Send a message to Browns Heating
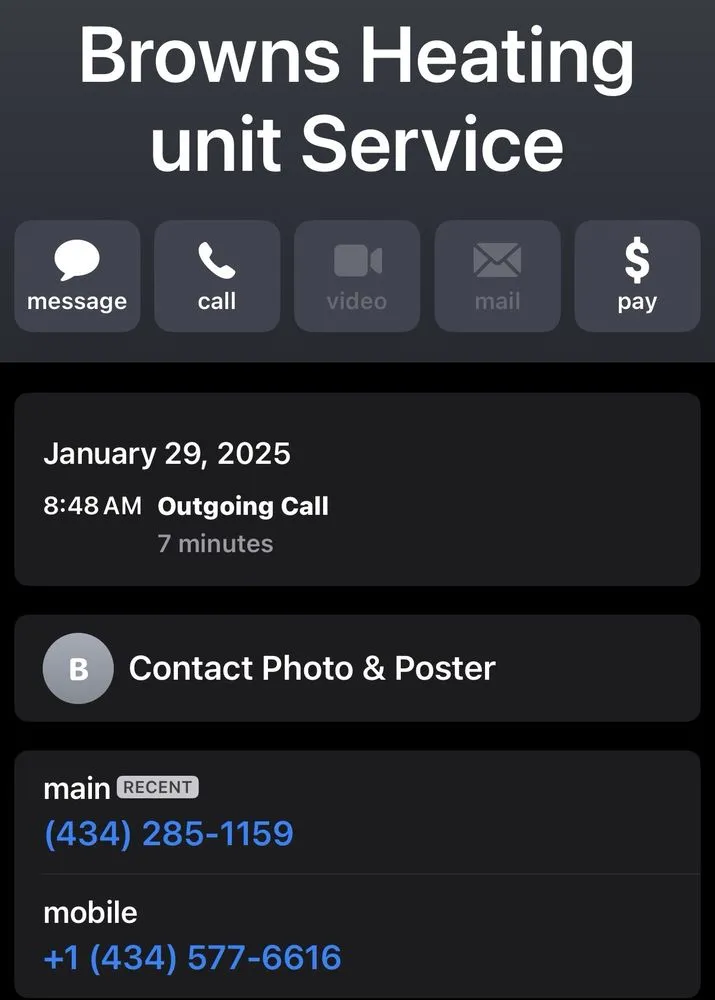Image resolution: width=715 pixels, height=1000 pixels. click(x=77, y=276)
